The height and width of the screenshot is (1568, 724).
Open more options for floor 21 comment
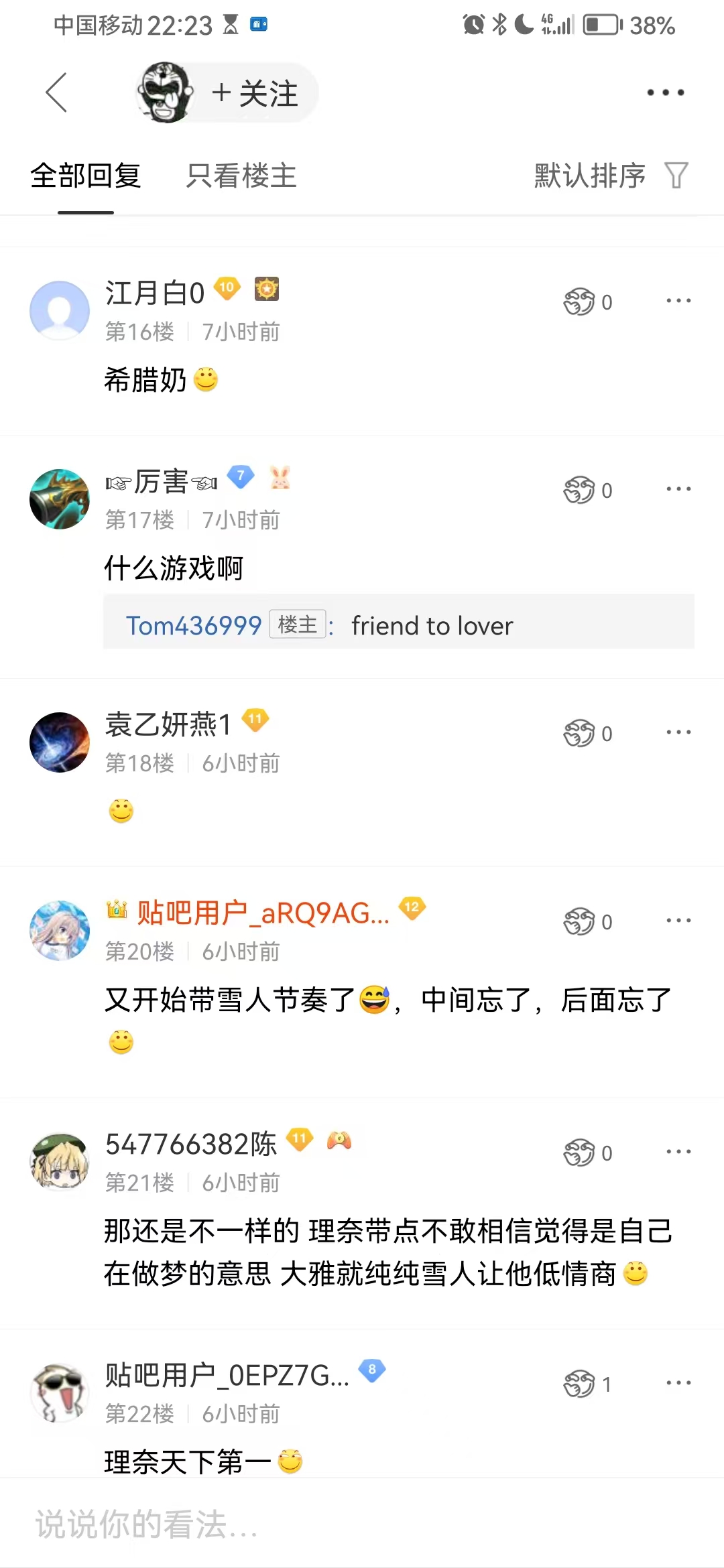(678, 1152)
